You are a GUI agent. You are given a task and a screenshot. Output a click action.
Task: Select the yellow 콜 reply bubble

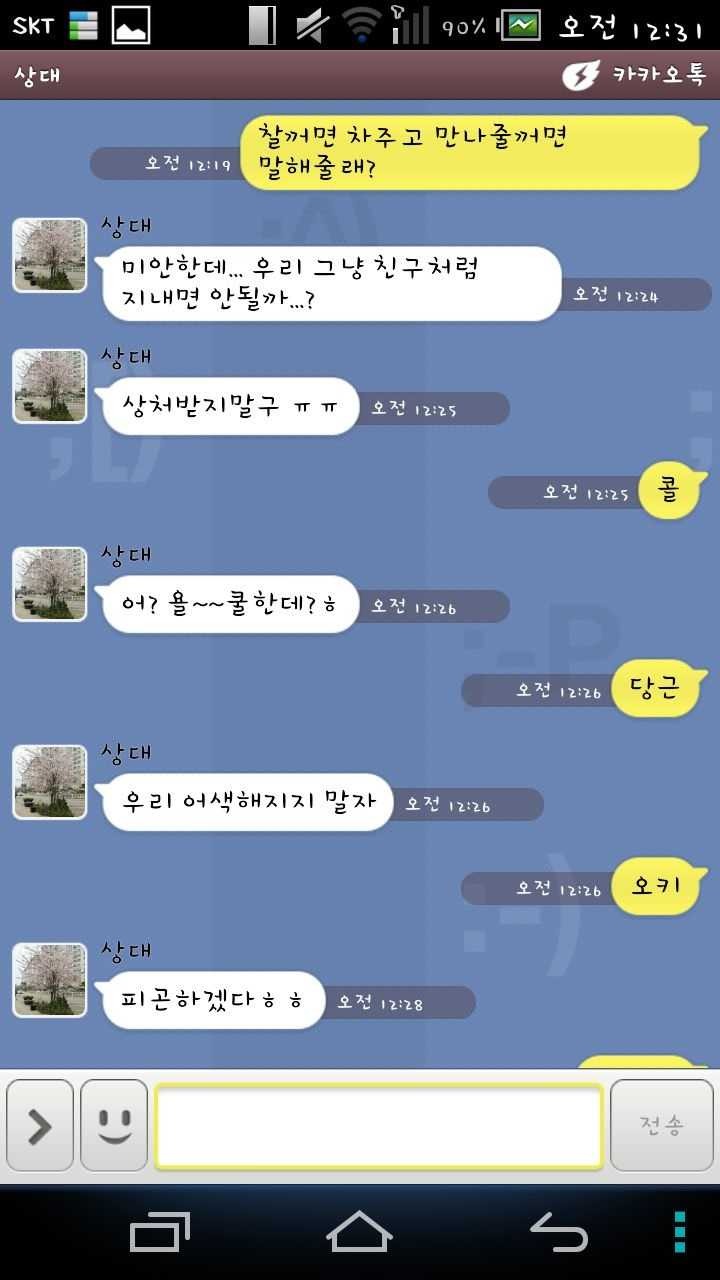[669, 491]
